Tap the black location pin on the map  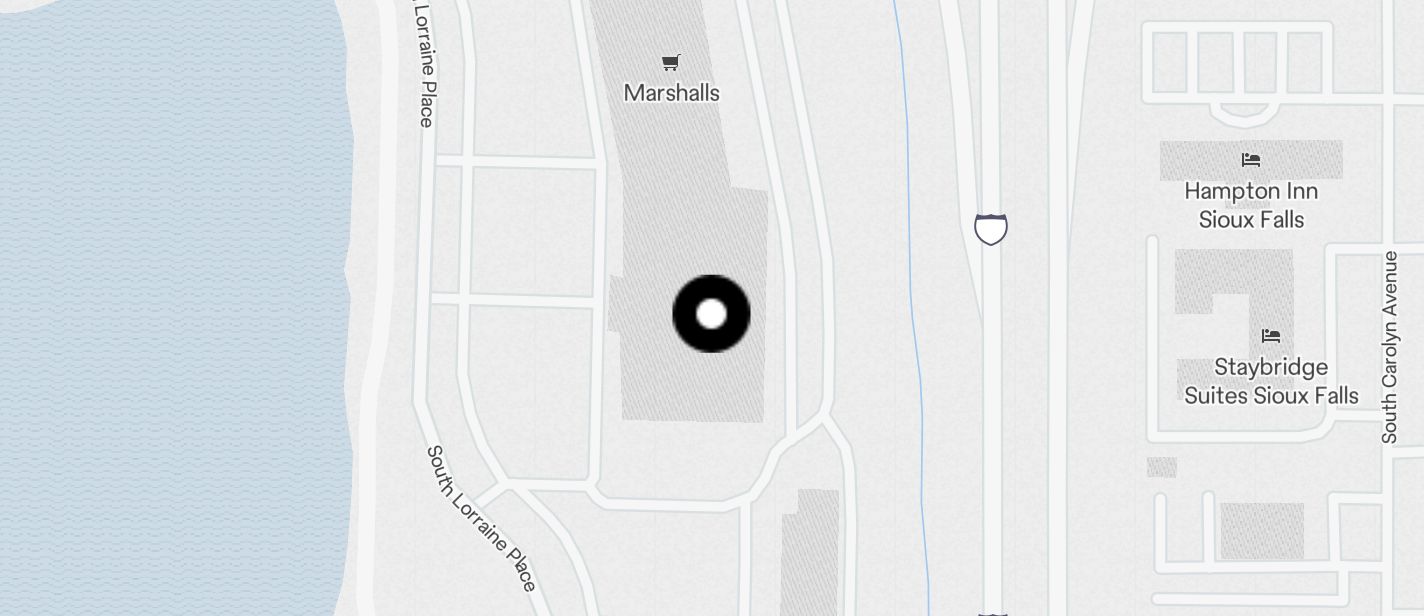pos(711,314)
